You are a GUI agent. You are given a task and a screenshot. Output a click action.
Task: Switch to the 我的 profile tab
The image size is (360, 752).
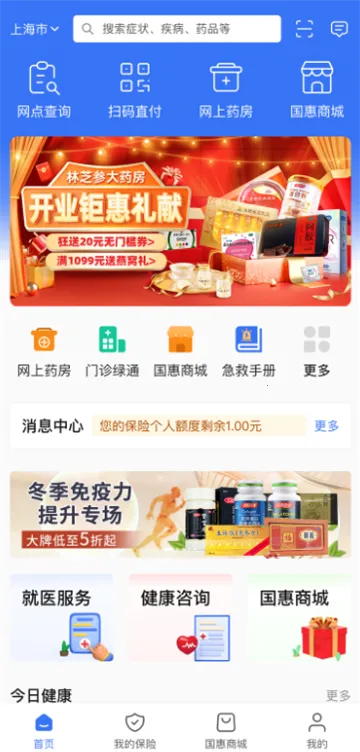(317, 730)
